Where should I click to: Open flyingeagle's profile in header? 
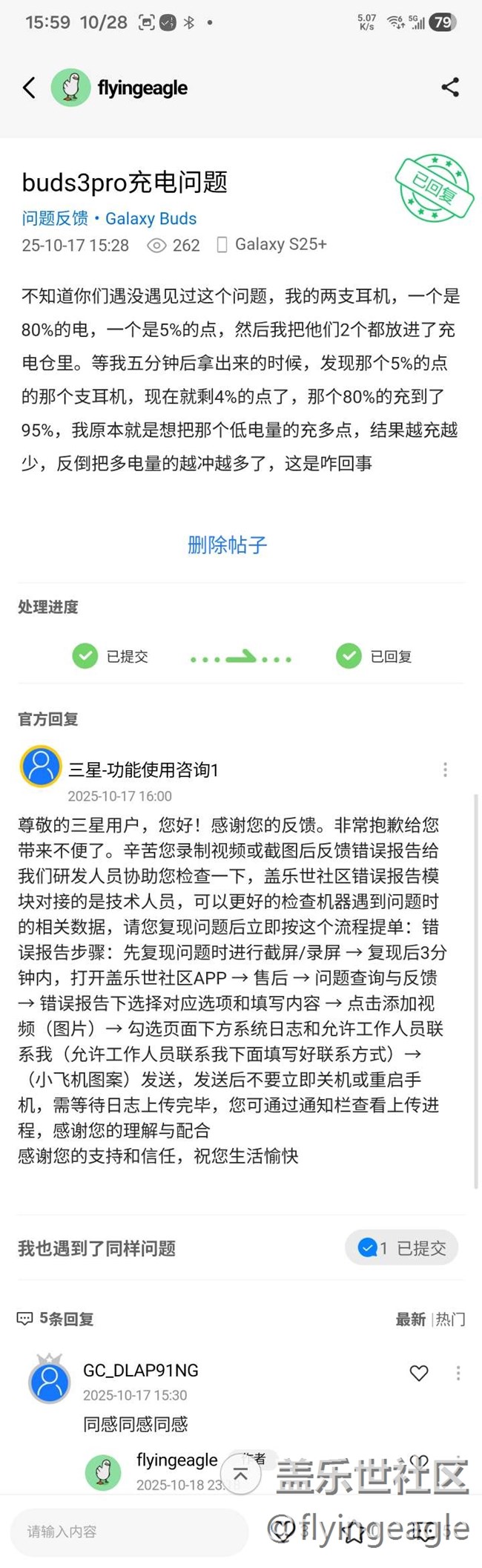tap(119, 88)
